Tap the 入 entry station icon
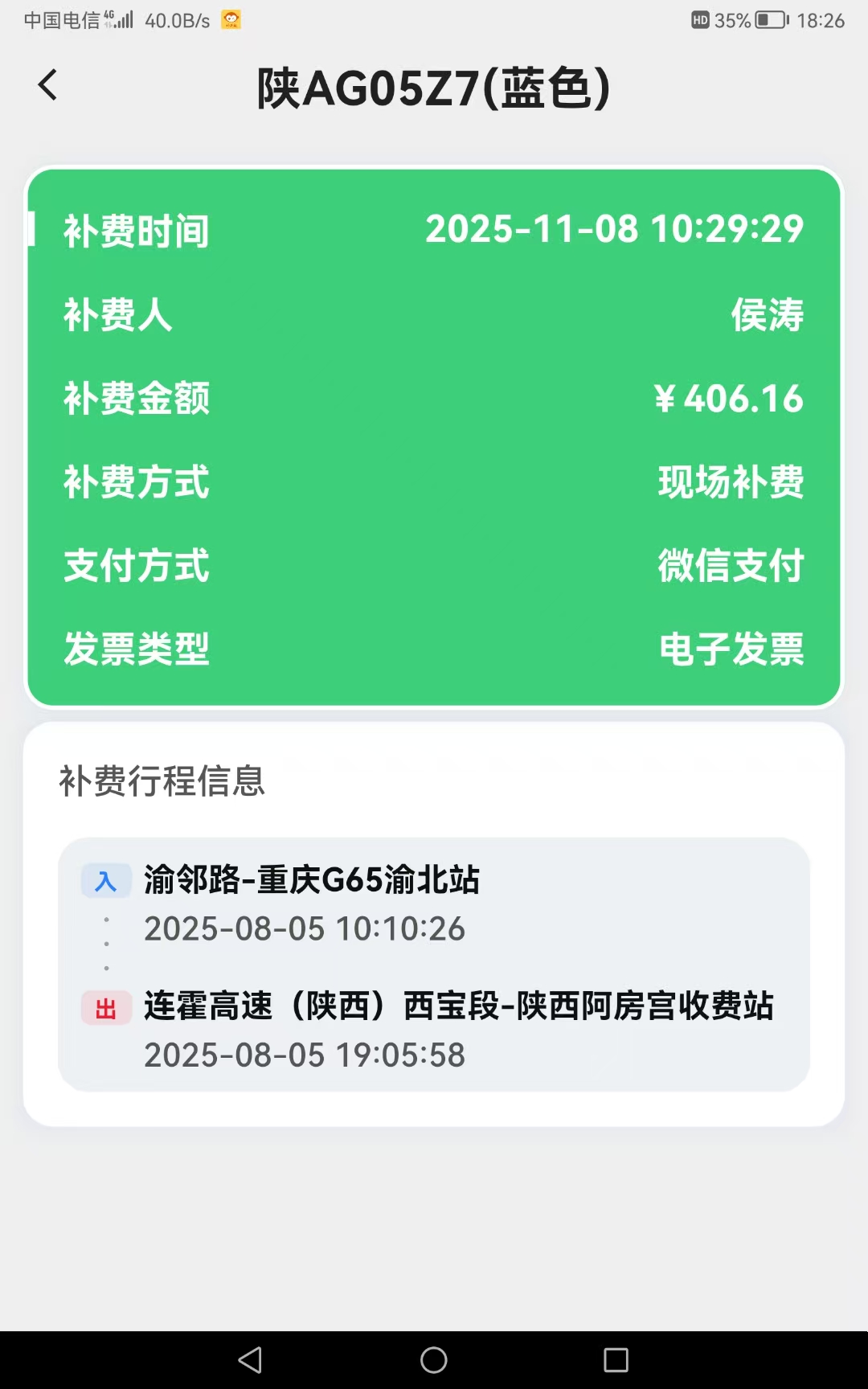The height and width of the screenshot is (1389, 868). [106, 880]
